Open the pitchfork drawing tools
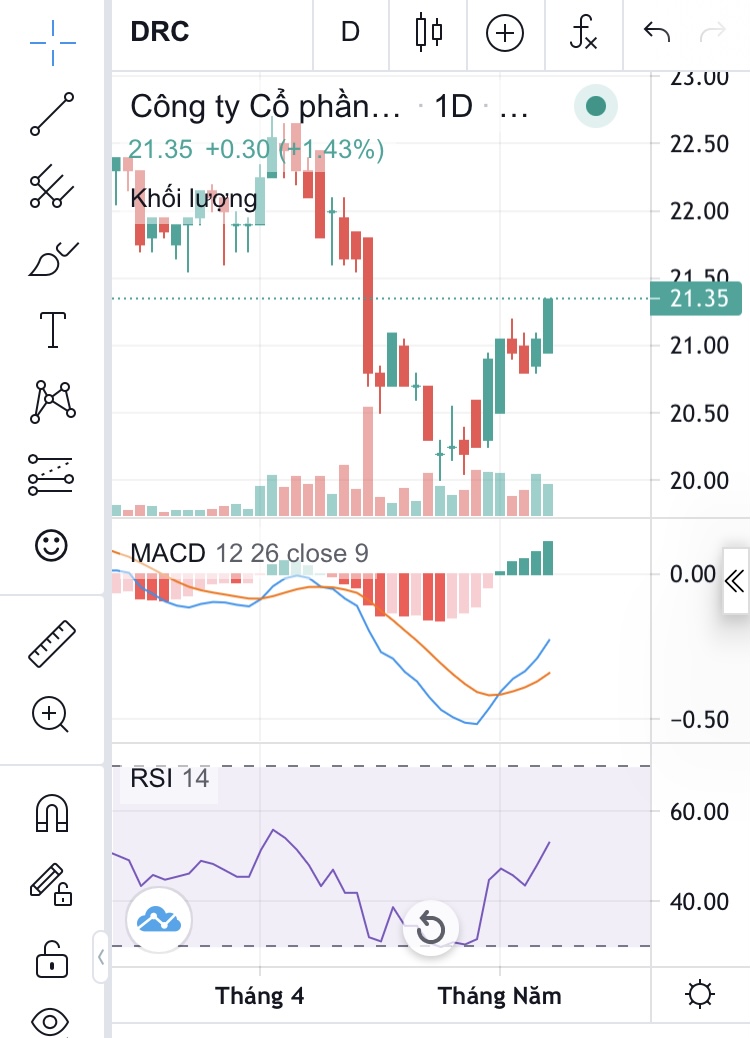750x1038 pixels. (52, 186)
